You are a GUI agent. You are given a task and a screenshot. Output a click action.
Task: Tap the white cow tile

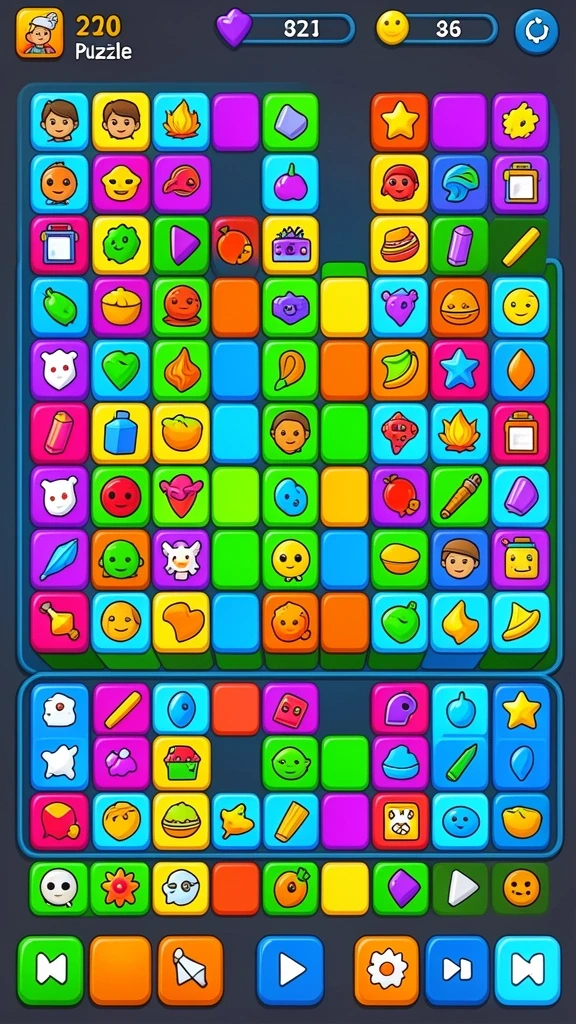click(181, 559)
